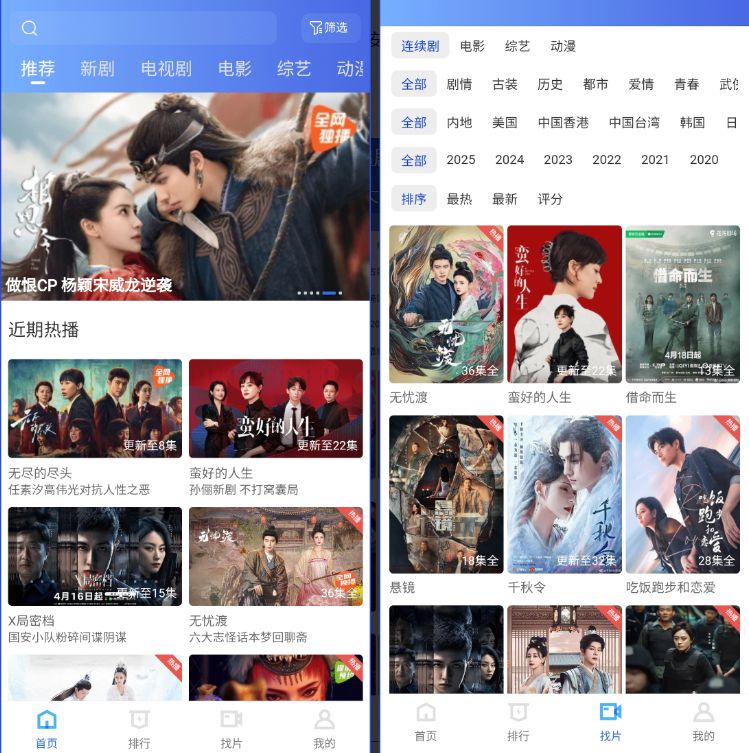Choose 美国 as the region
This screenshot has height=753, width=749.
pyautogui.click(x=505, y=122)
